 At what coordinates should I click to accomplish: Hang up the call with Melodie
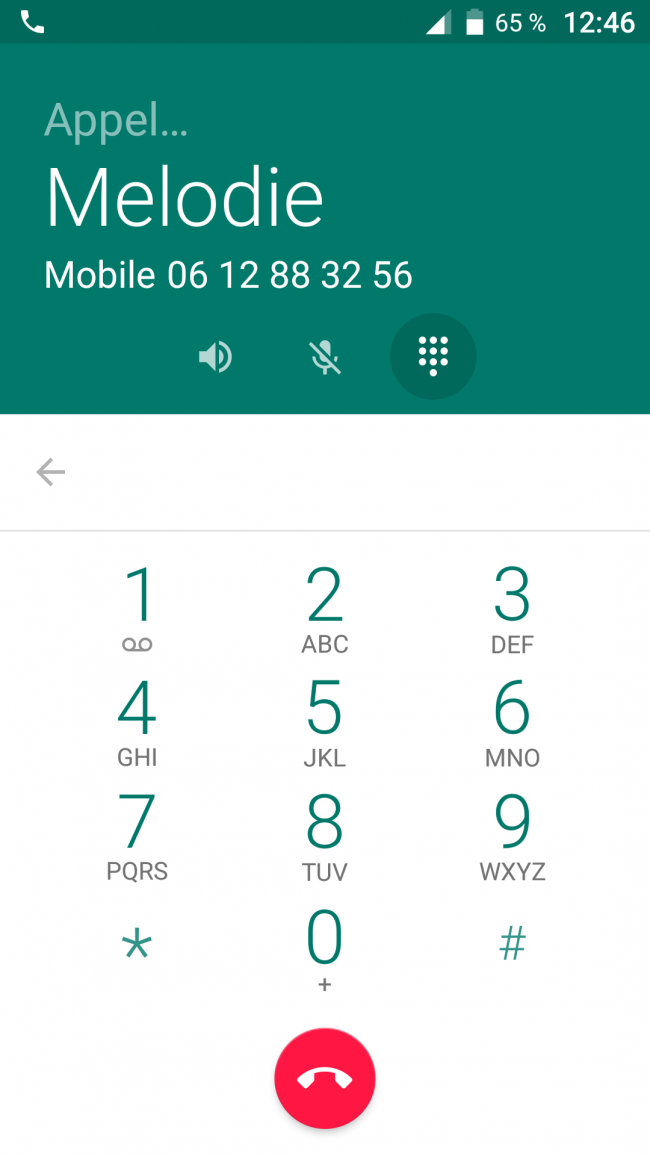[325, 1078]
